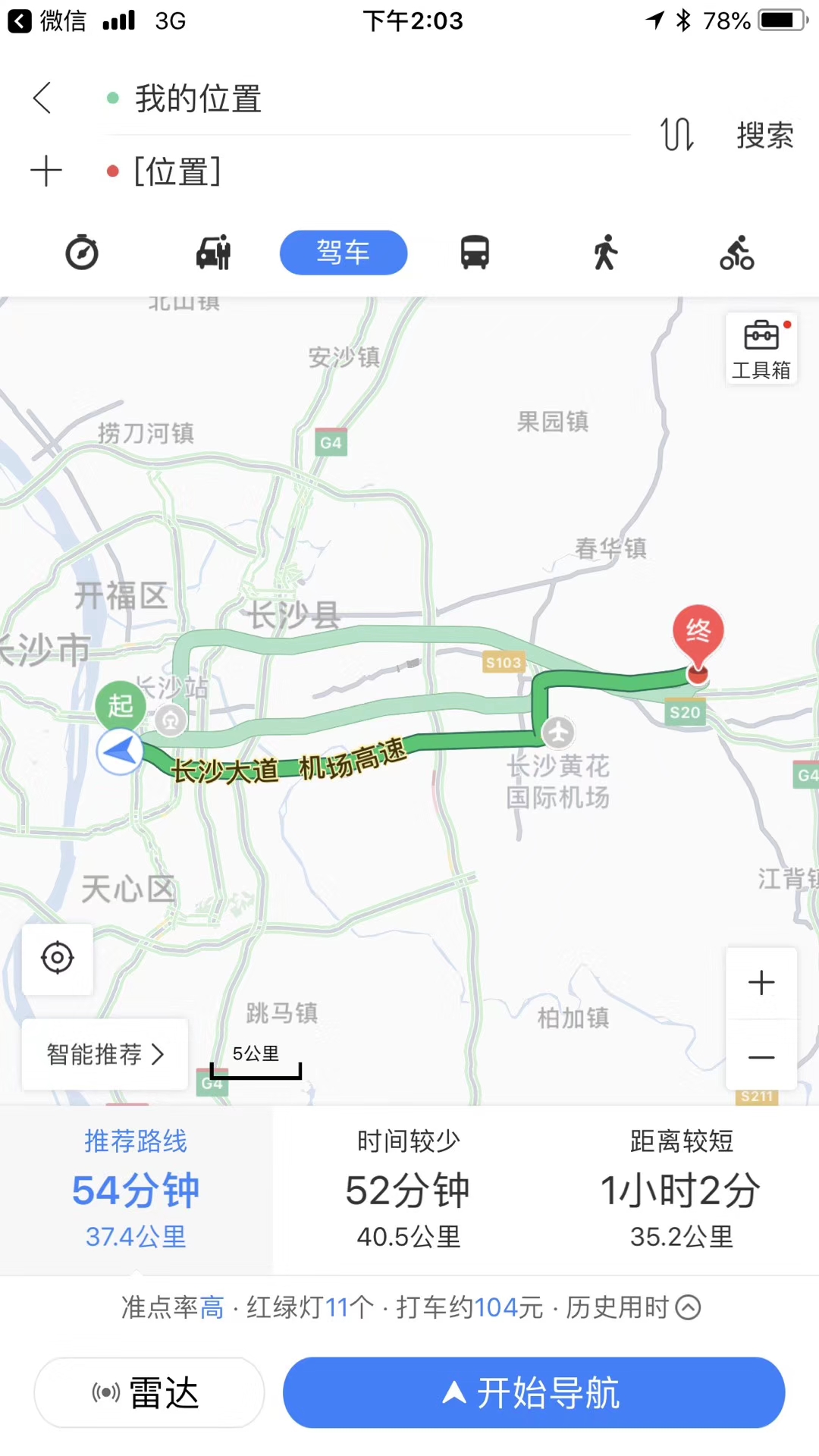
Task: Go back using the top-left arrow
Action: coord(43,98)
